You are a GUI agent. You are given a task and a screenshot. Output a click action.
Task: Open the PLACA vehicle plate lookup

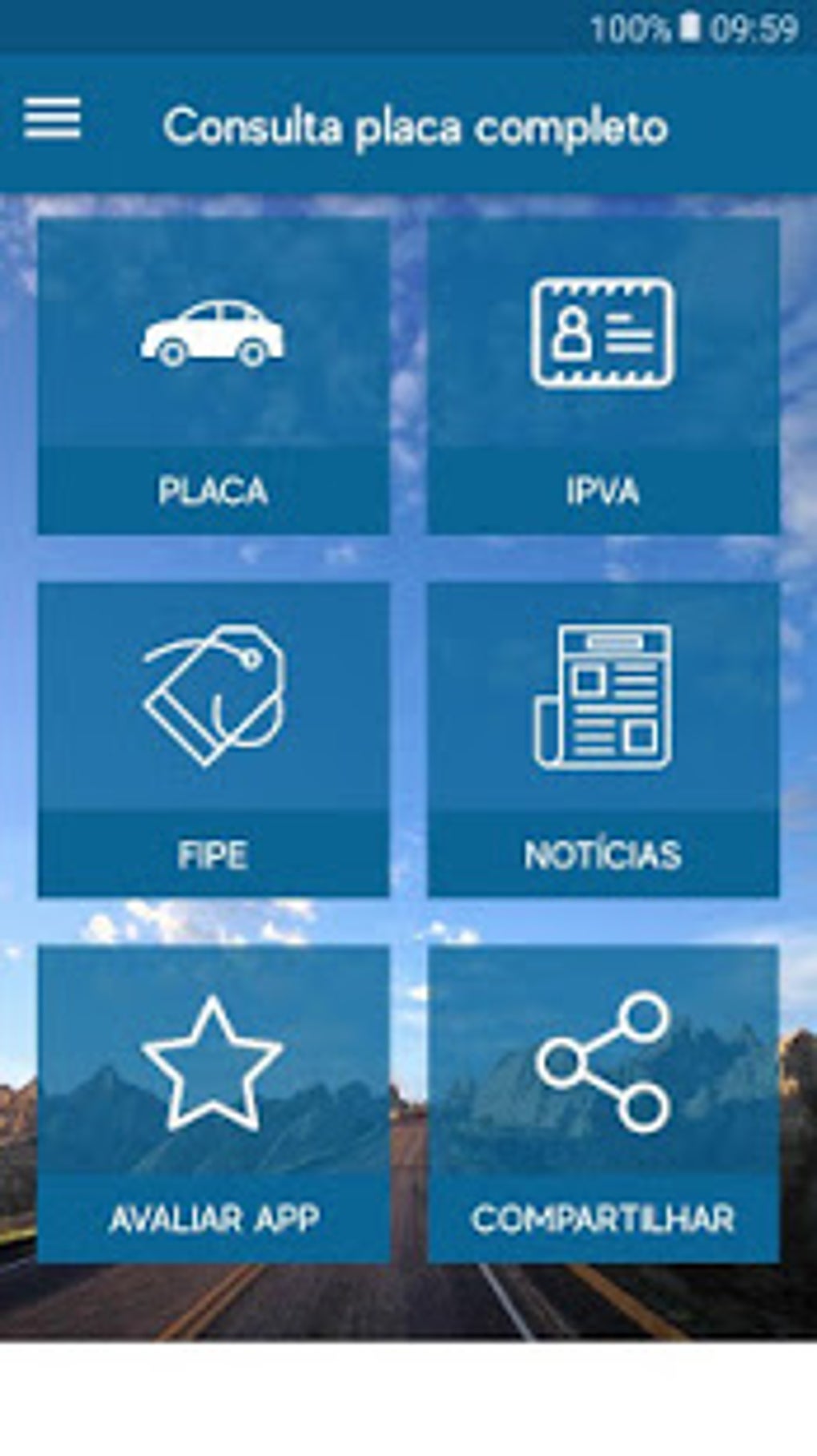click(x=213, y=375)
